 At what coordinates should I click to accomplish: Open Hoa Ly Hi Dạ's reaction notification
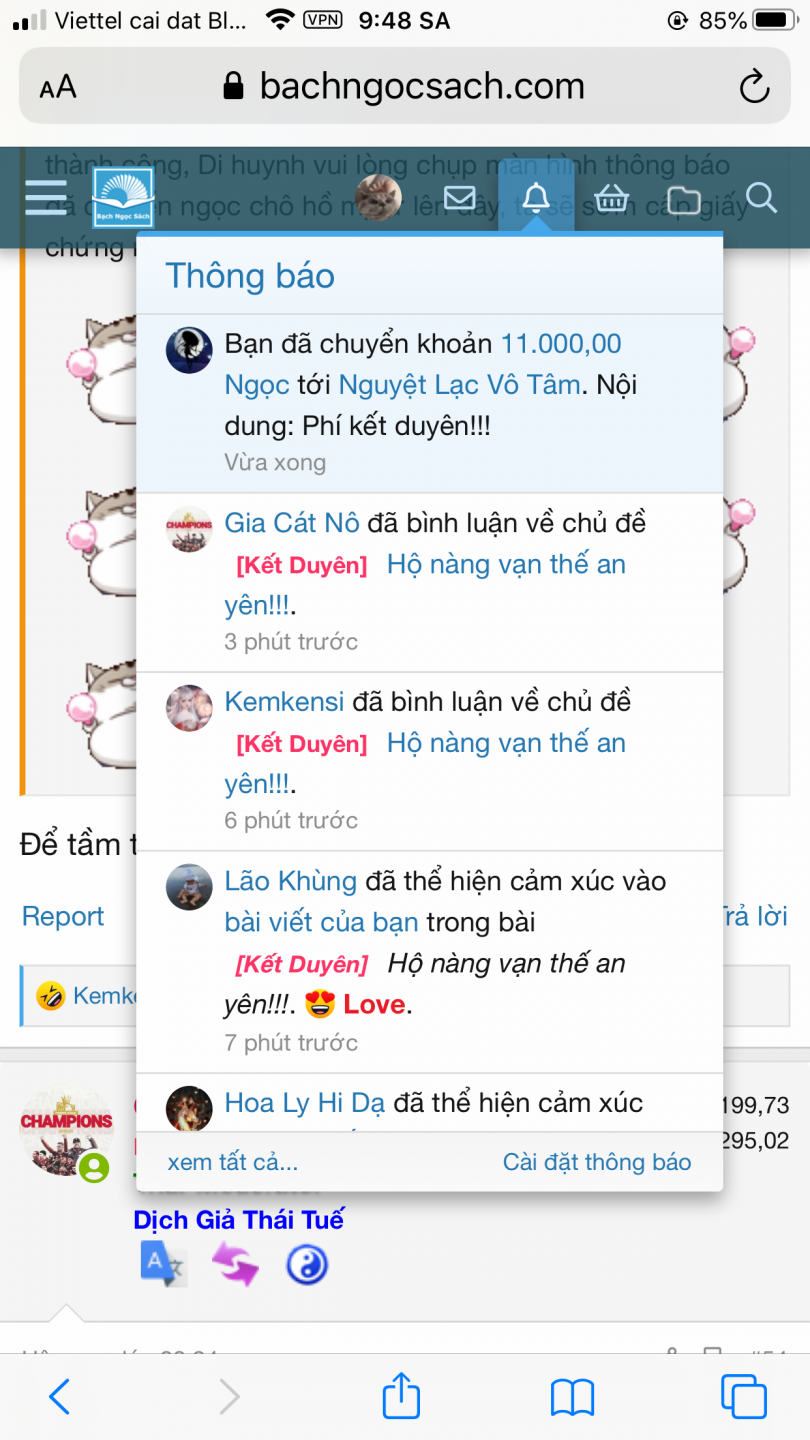coord(434,1104)
